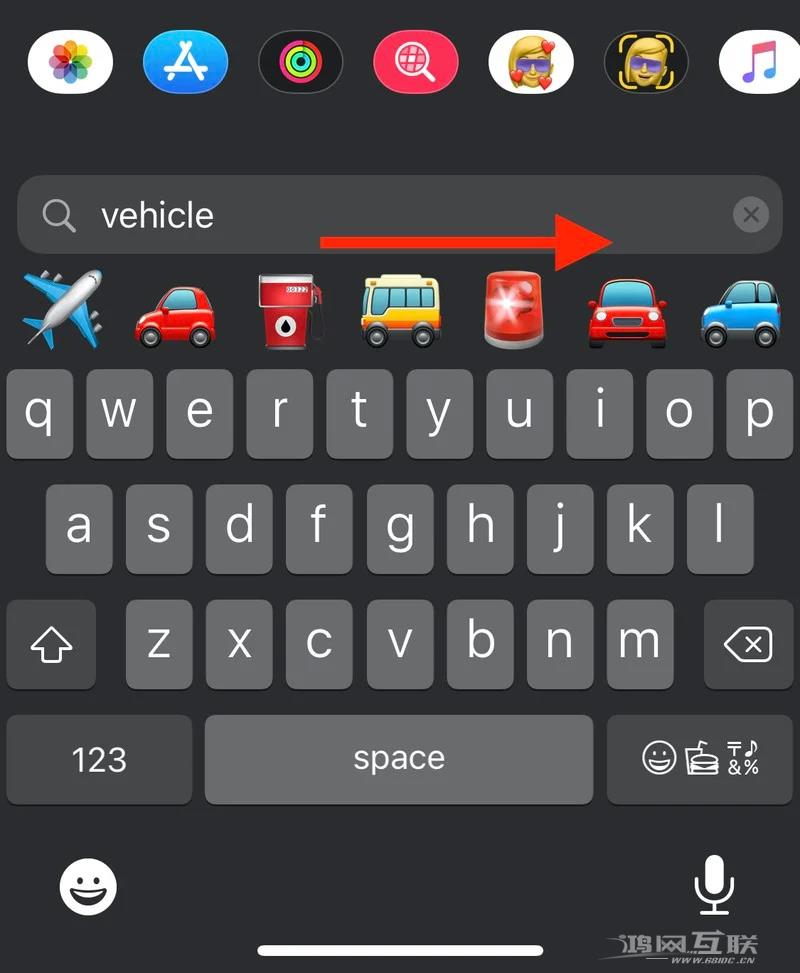This screenshot has height=973, width=800.
Task: Select the fuel pump emoji result
Action: [x=288, y=309]
